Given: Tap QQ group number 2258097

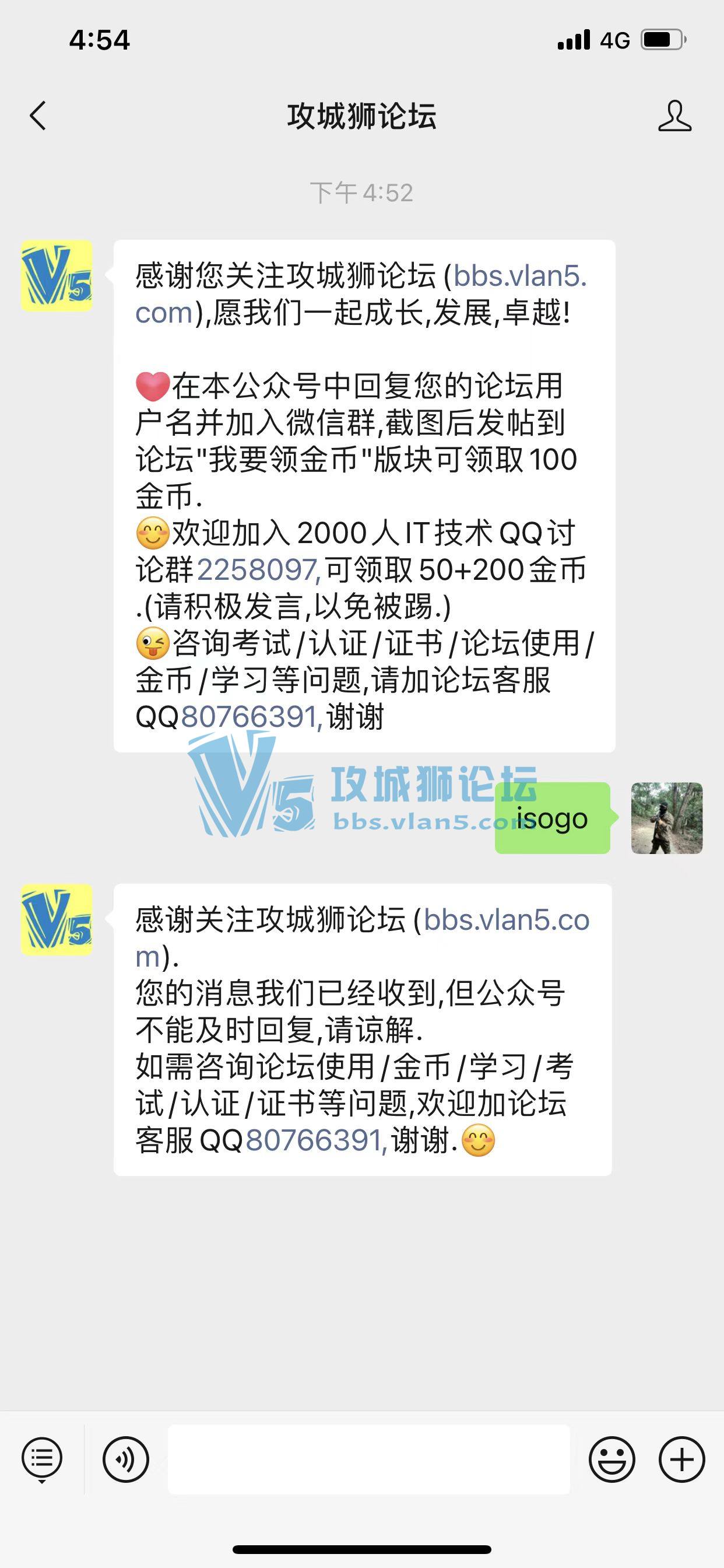Looking at the screenshot, I should 256,570.
